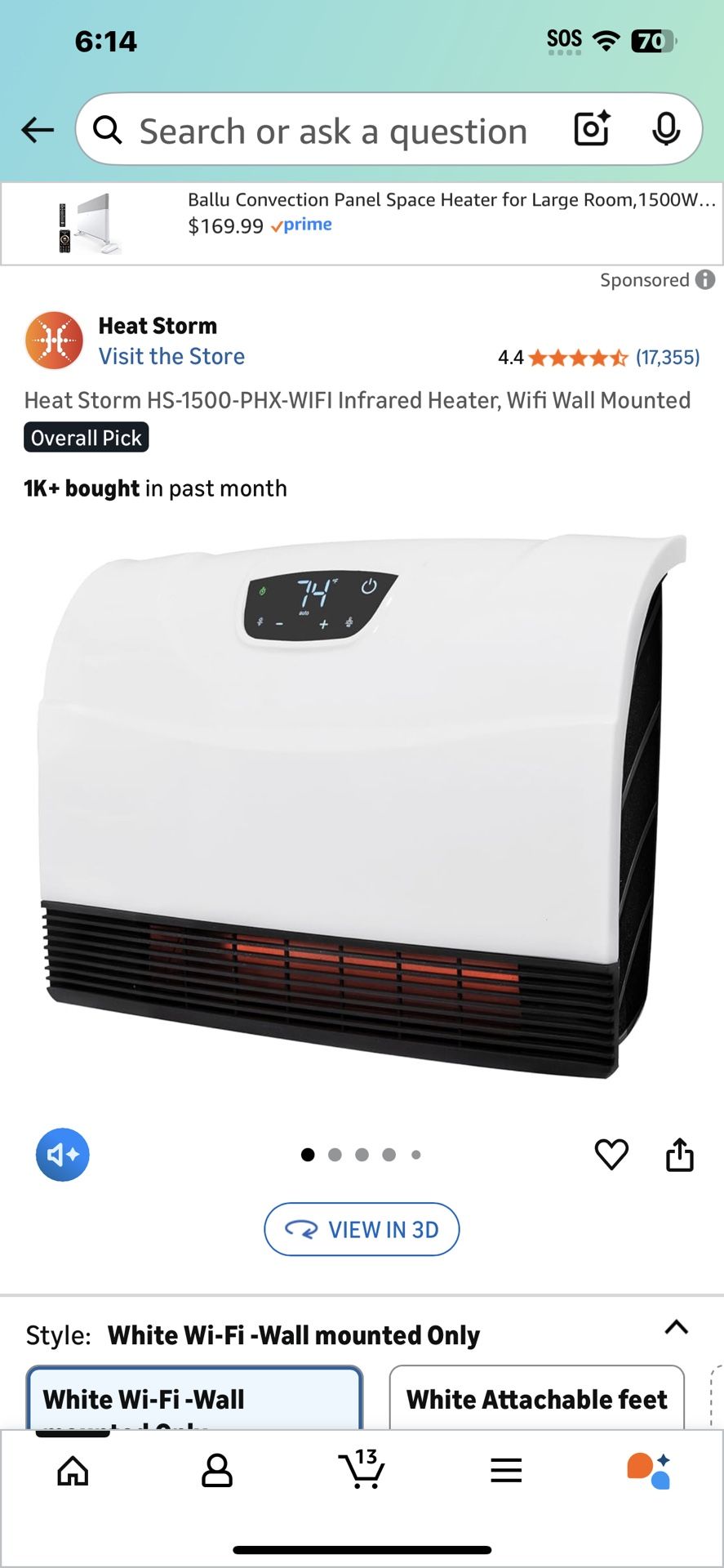
Task: Select the White Attachable feet style option
Action: pyautogui.click(x=537, y=1398)
